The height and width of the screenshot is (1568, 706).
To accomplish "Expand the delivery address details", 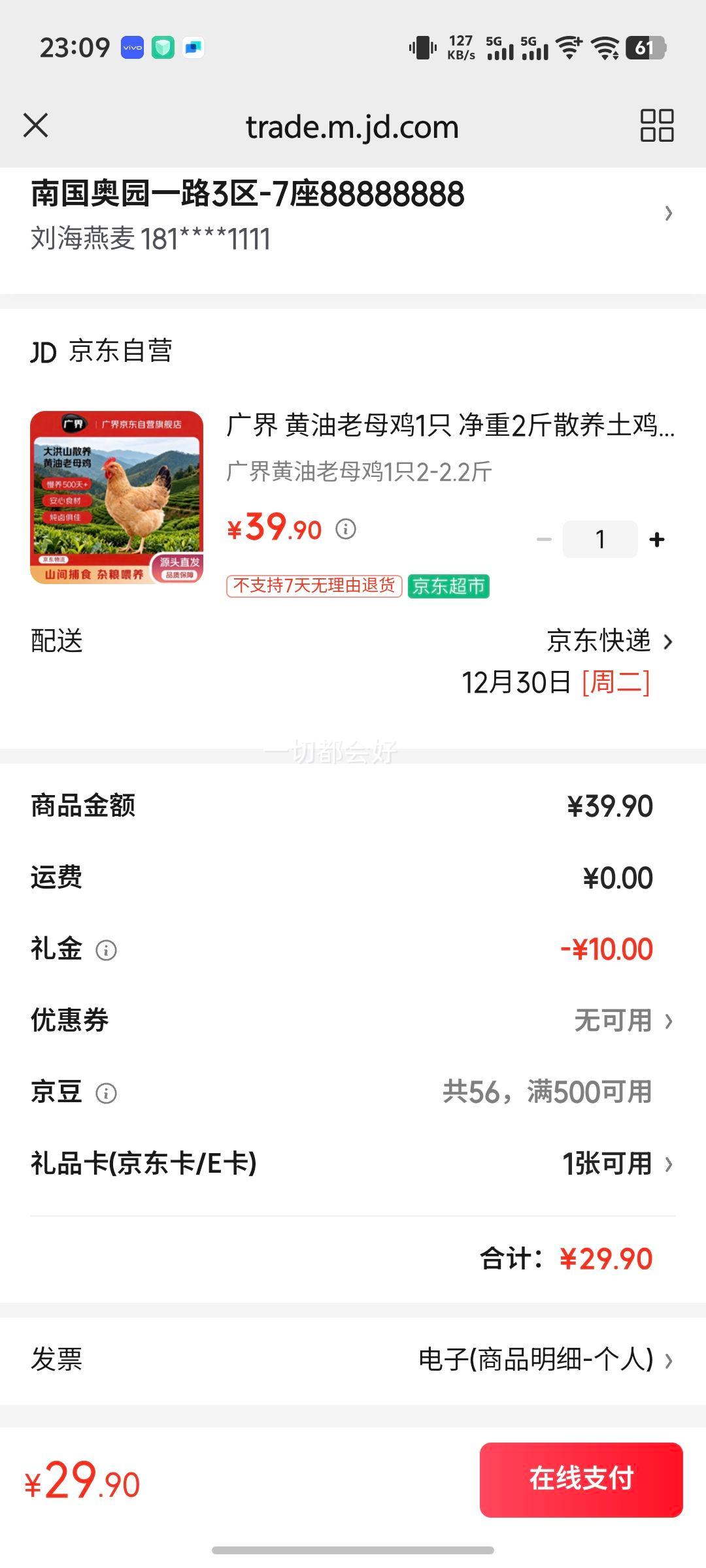I will [x=668, y=213].
